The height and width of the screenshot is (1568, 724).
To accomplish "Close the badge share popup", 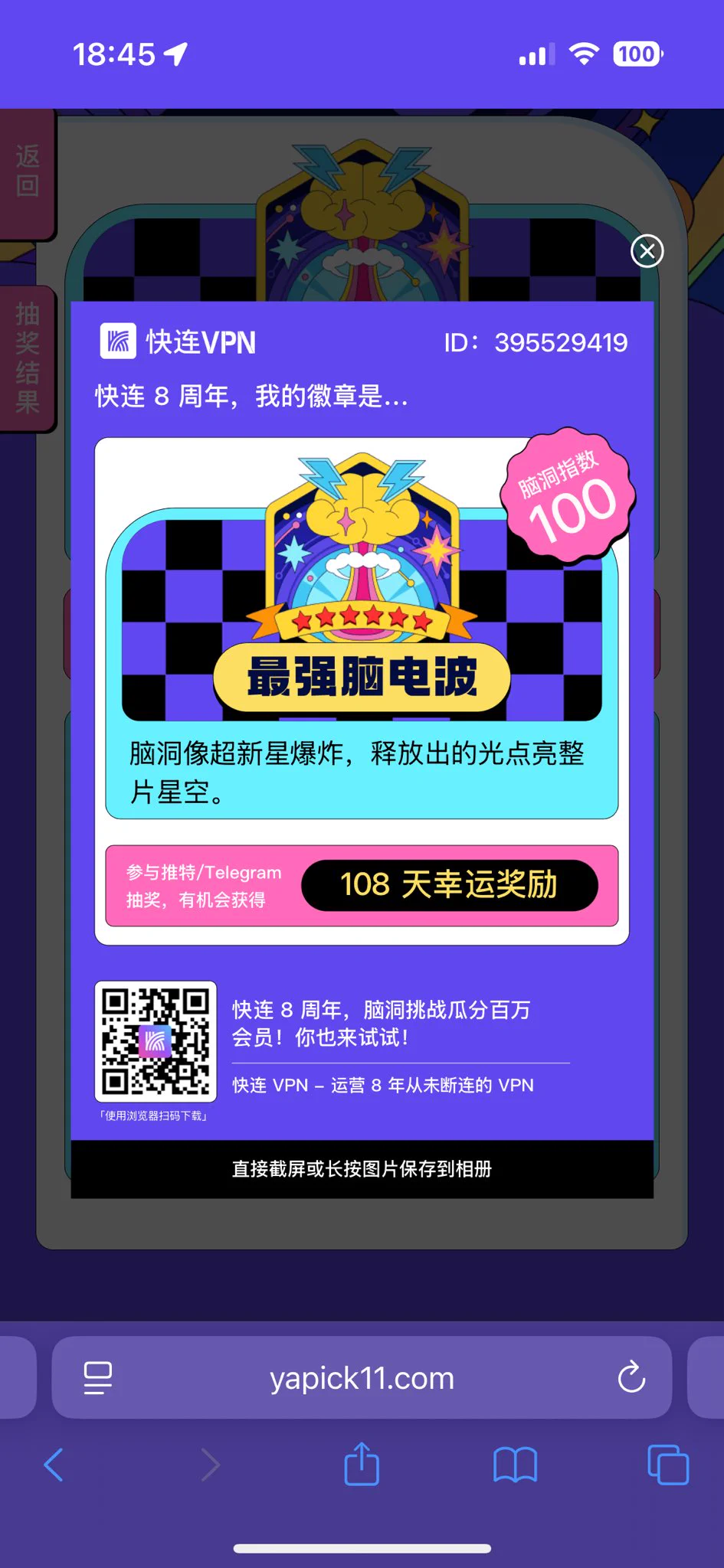I will 647,251.
